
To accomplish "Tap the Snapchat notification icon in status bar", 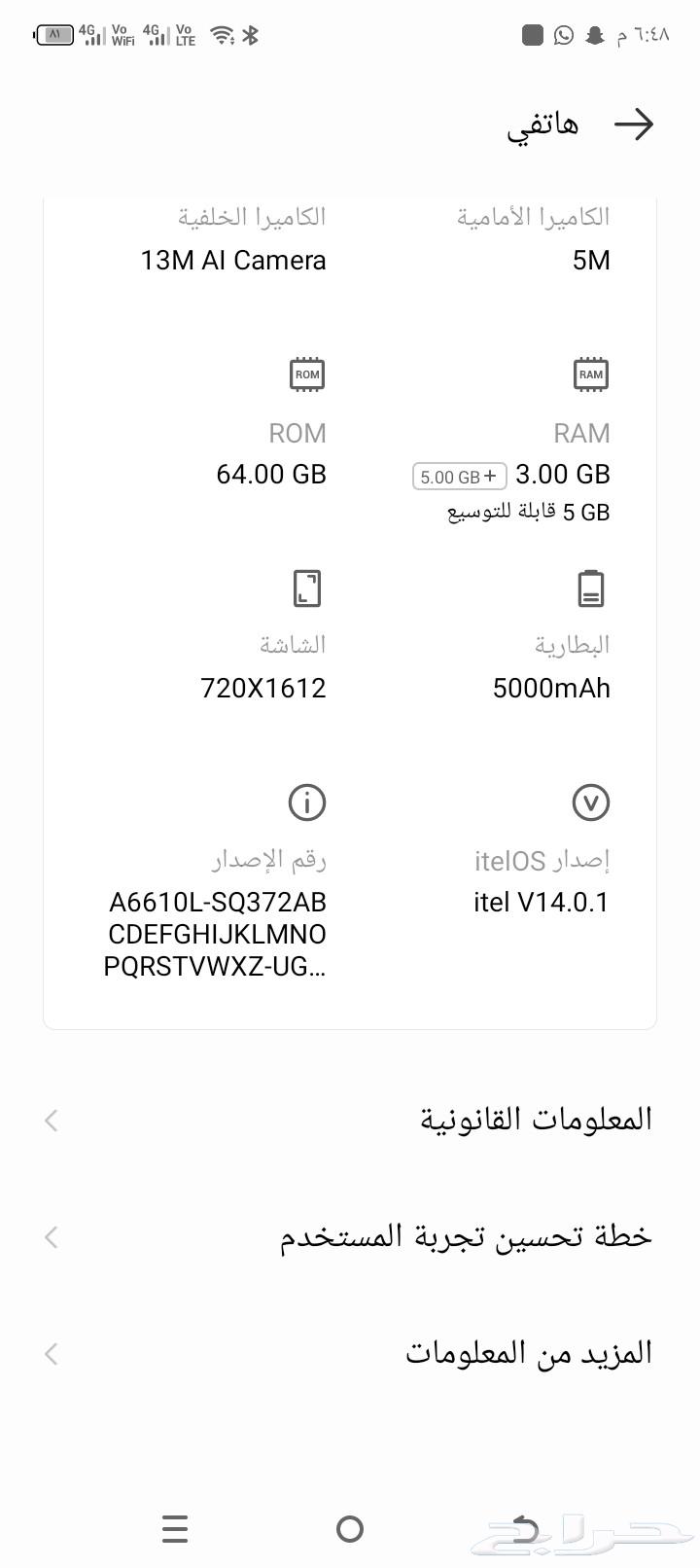I will [596, 35].
